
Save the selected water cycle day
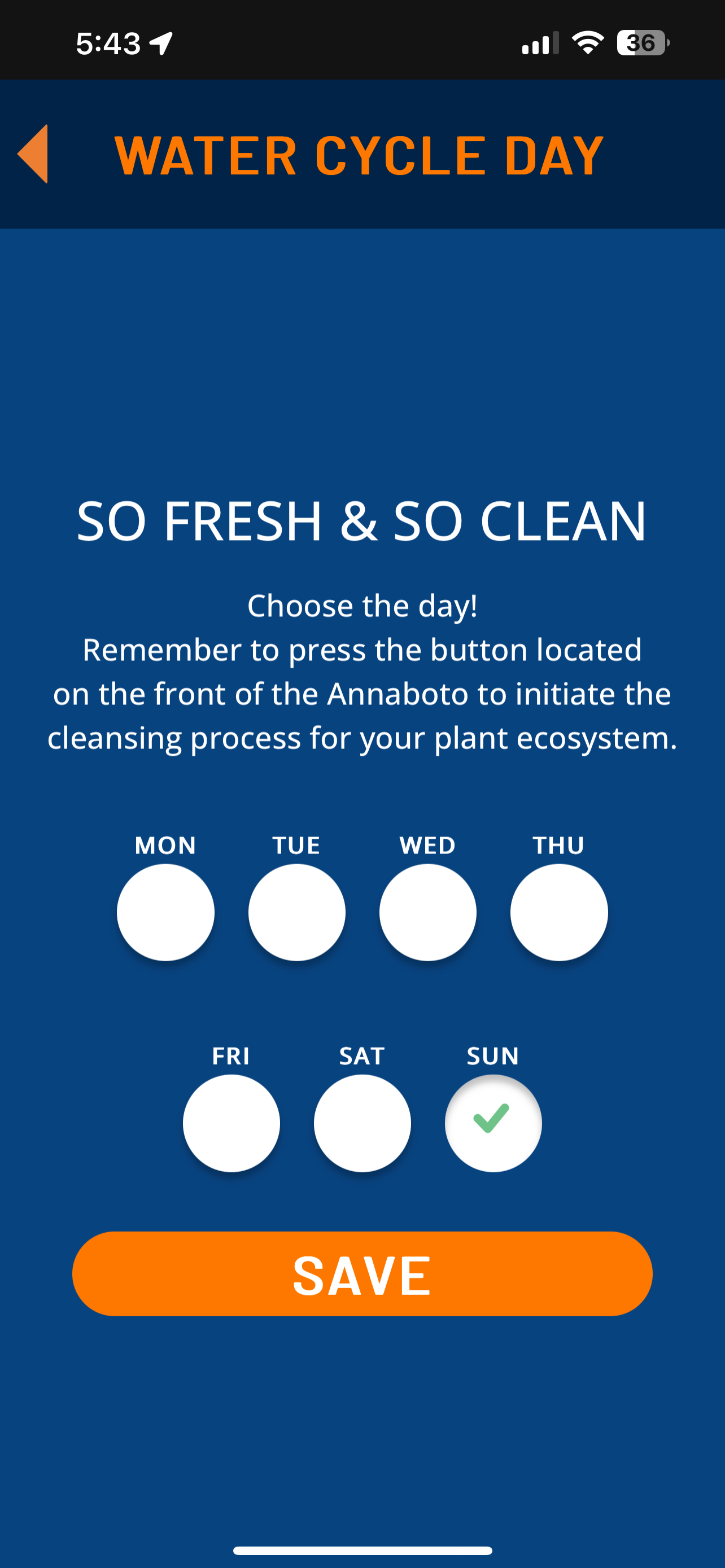(362, 1274)
